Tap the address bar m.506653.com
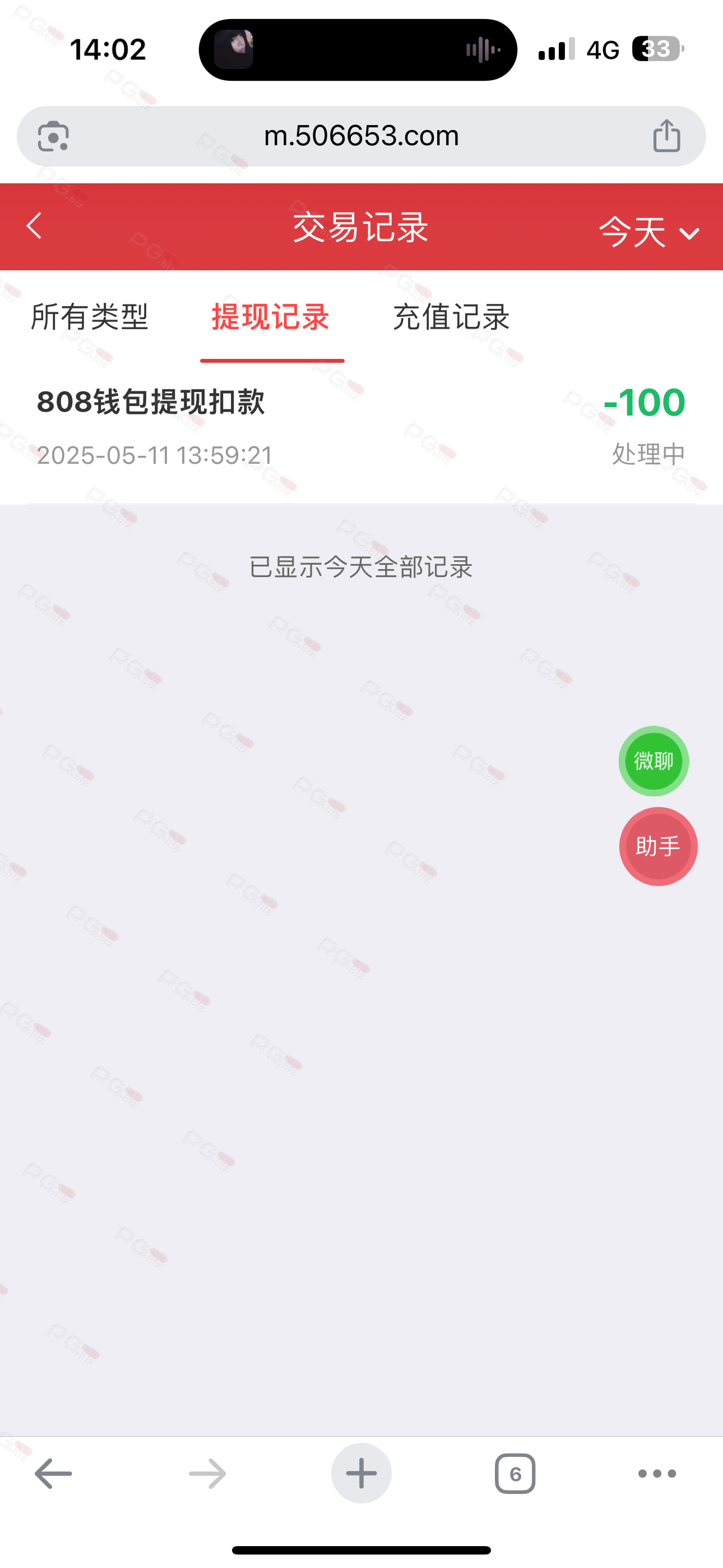The height and width of the screenshot is (1568, 723). [361, 136]
